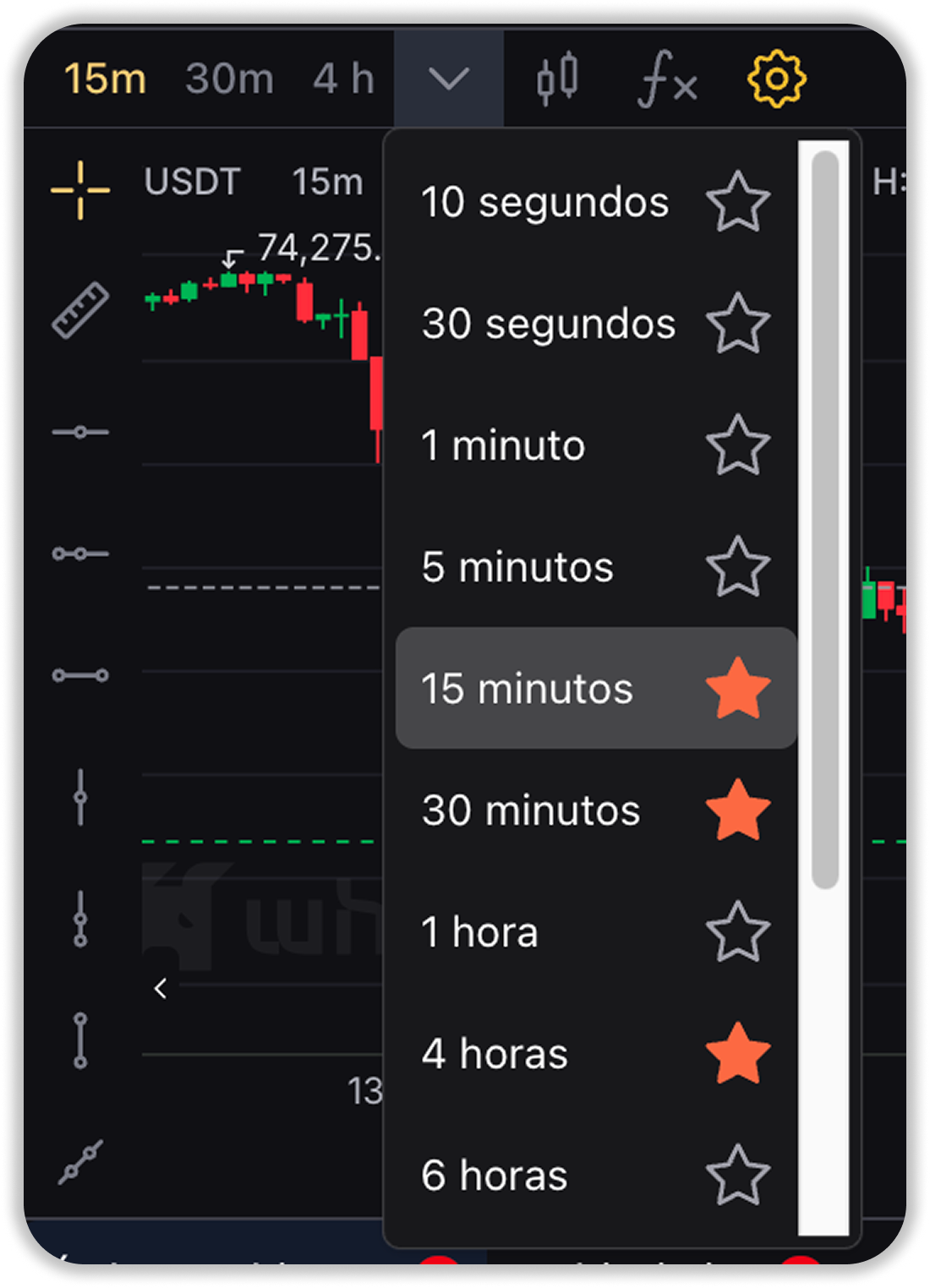The width and height of the screenshot is (930, 1288).
Task: Collapse the timeframe dropdown chevron
Action: 448,79
